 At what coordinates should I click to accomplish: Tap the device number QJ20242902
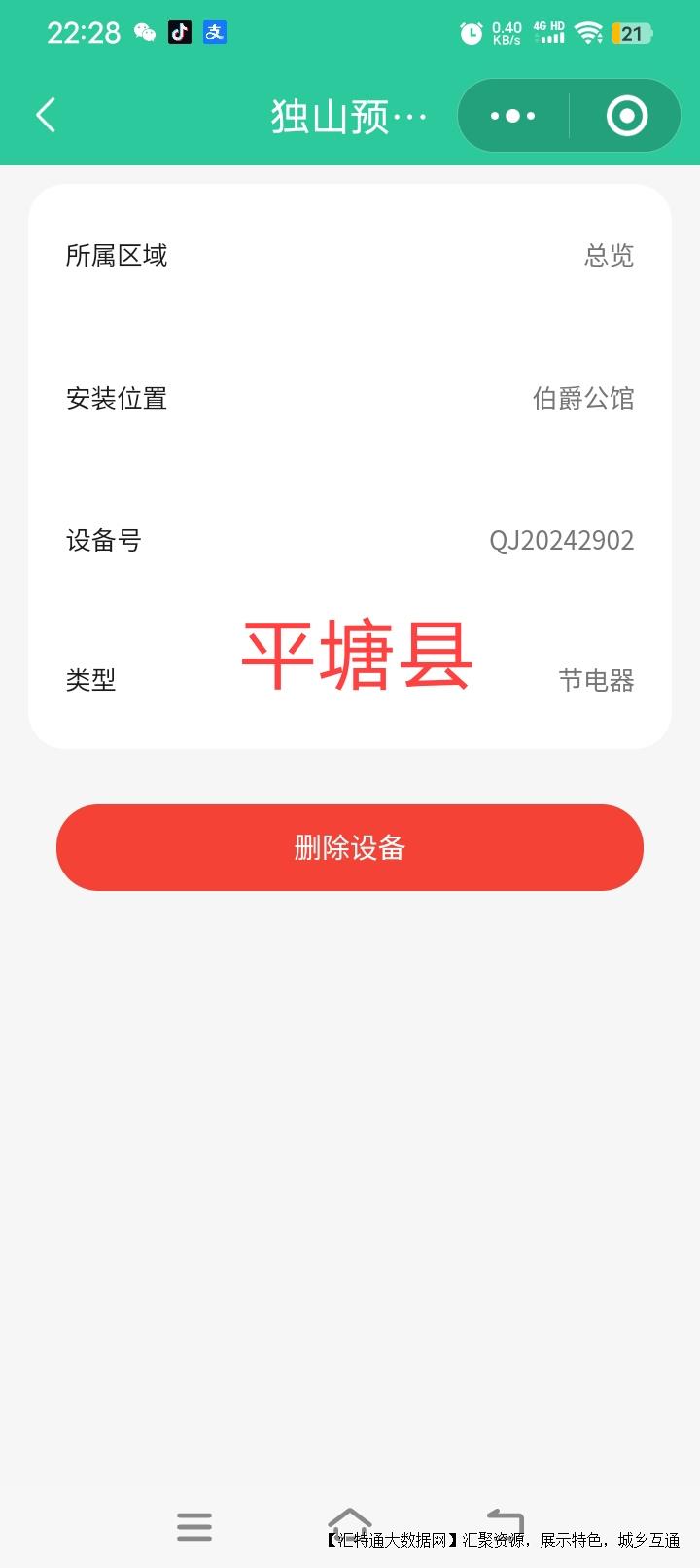(x=560, y=540)
